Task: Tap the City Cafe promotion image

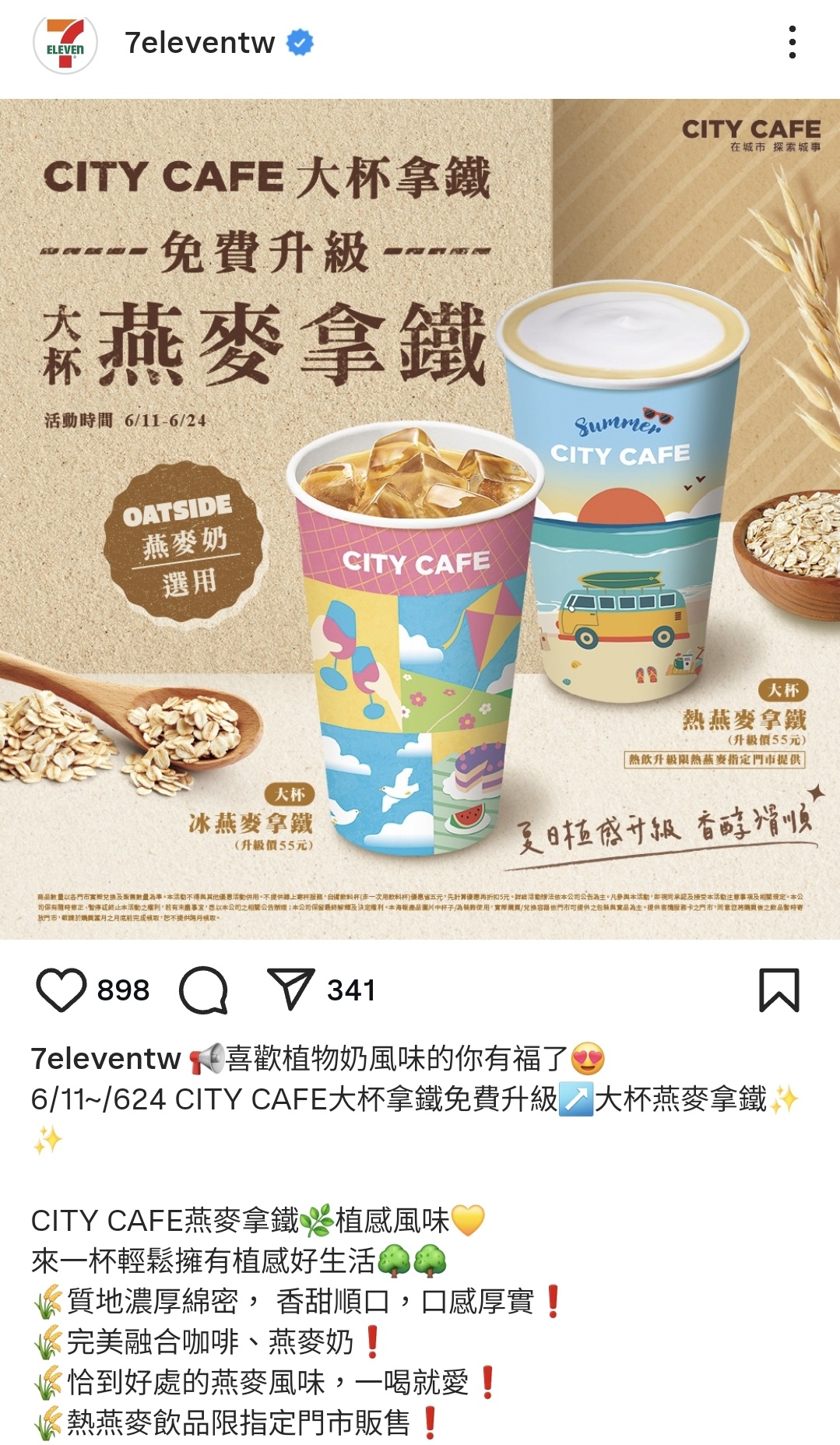Action: 420,519
